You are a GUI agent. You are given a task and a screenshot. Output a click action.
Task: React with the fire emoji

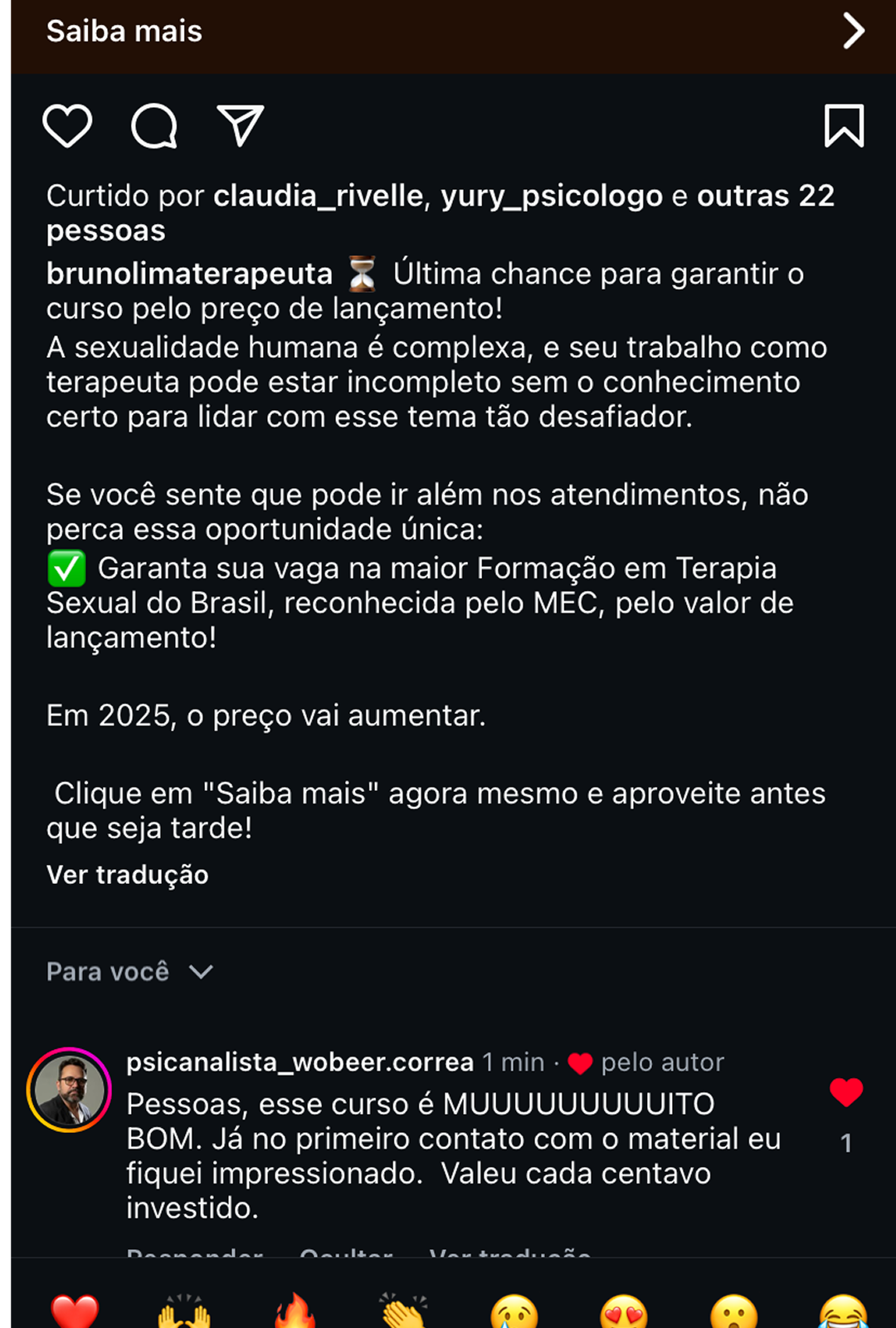295,1313
